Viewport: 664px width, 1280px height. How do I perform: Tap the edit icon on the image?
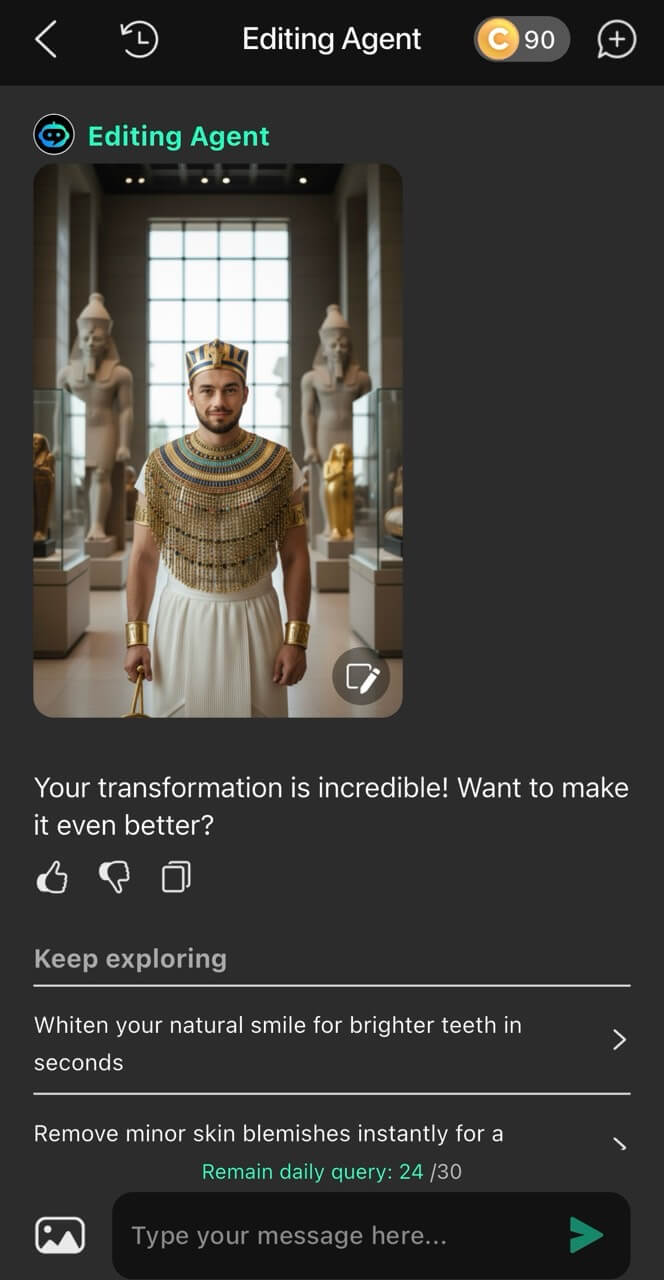pos(361,678)
